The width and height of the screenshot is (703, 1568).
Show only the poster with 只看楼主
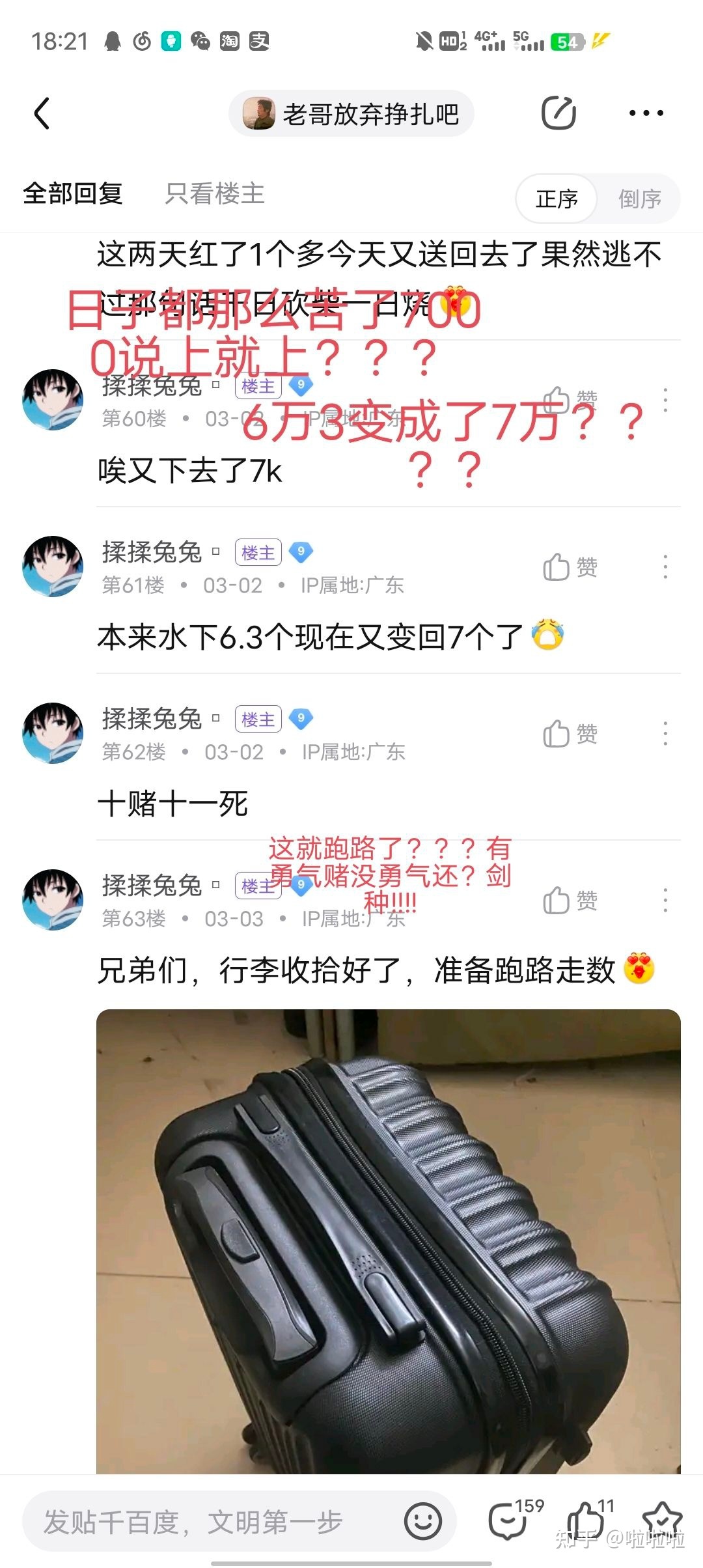pos(215,193)
